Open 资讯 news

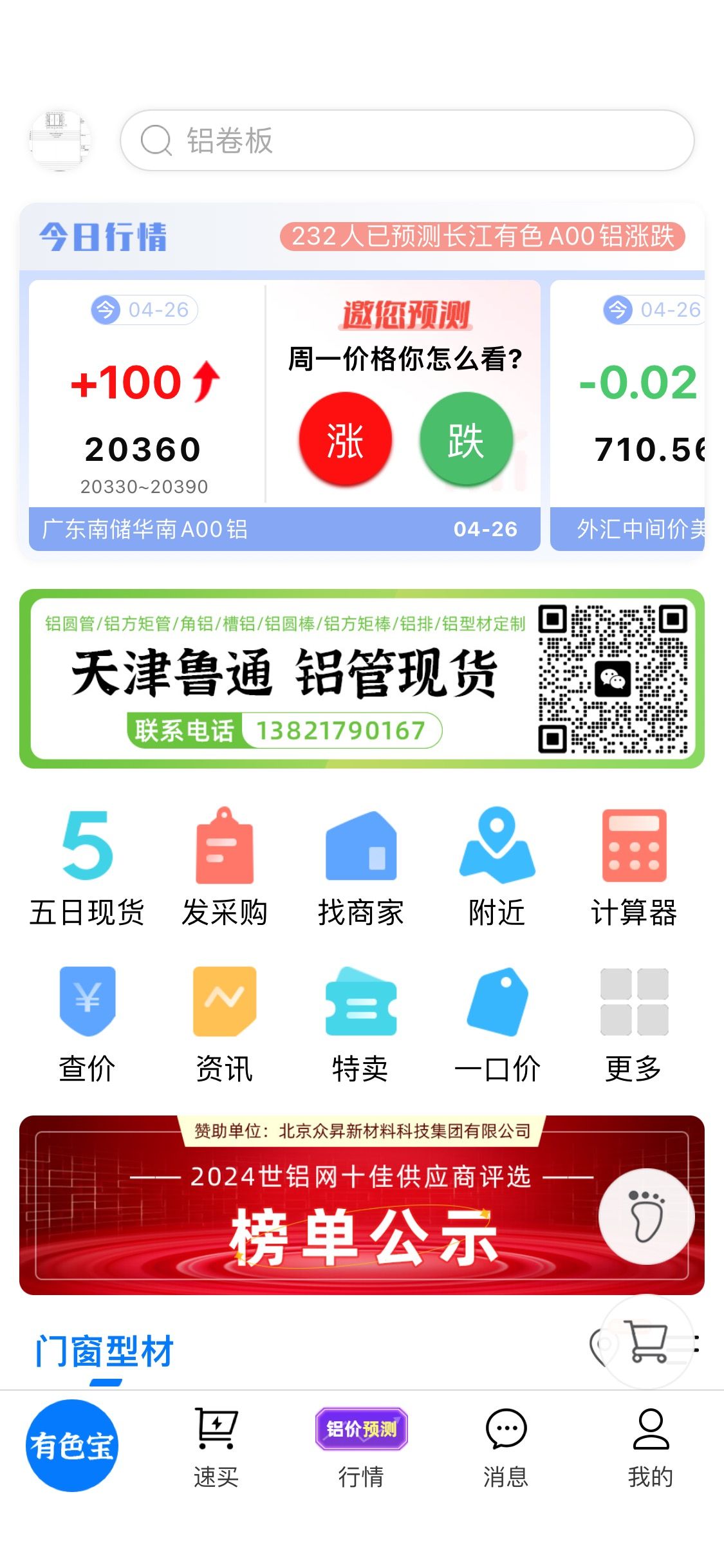click(x=225, y=1025)
